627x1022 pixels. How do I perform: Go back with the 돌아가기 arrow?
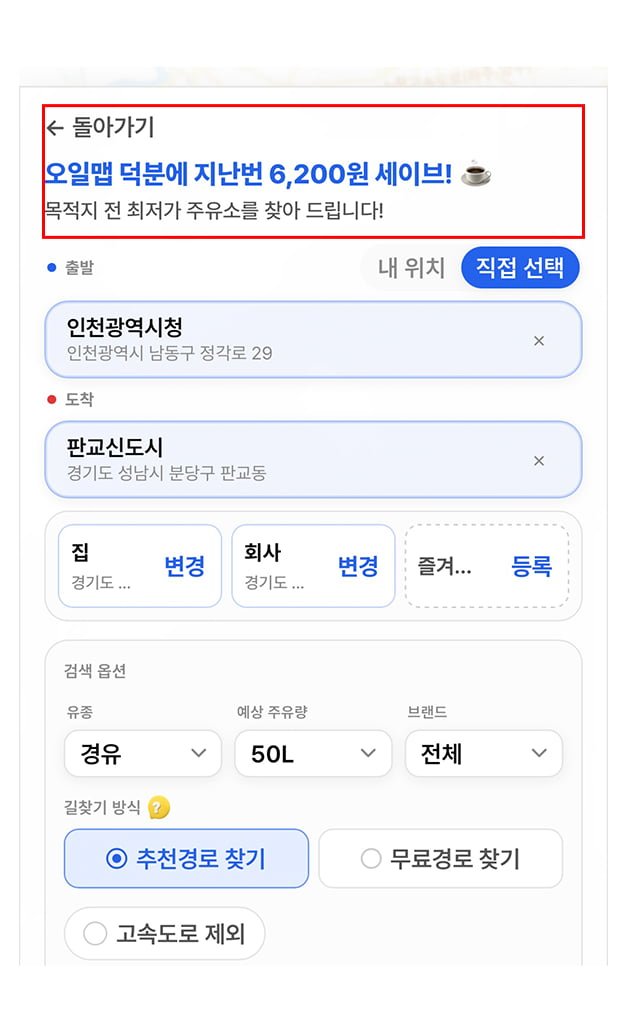pos(100,127)
